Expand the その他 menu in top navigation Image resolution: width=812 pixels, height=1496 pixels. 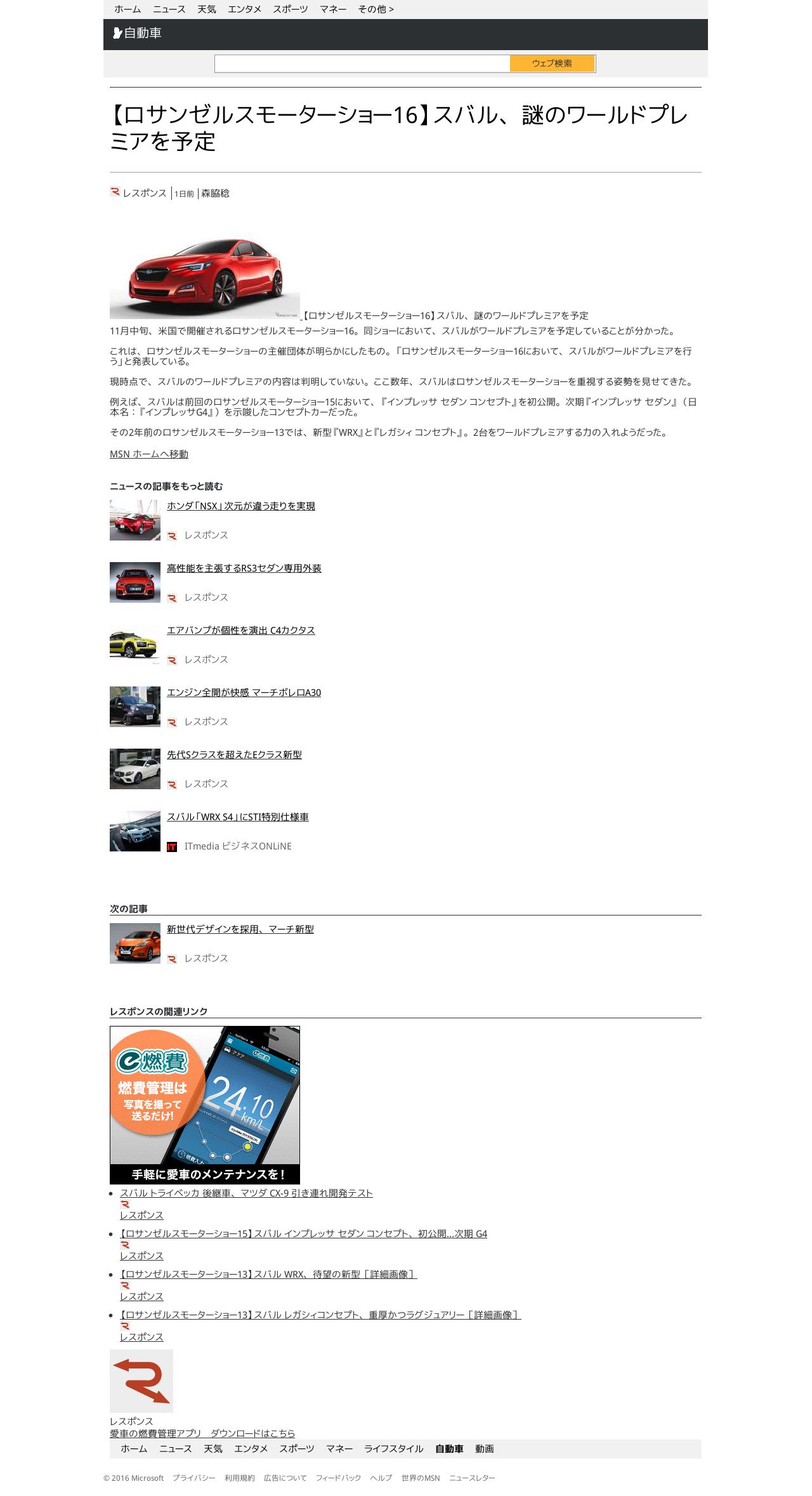coord(376,9)
